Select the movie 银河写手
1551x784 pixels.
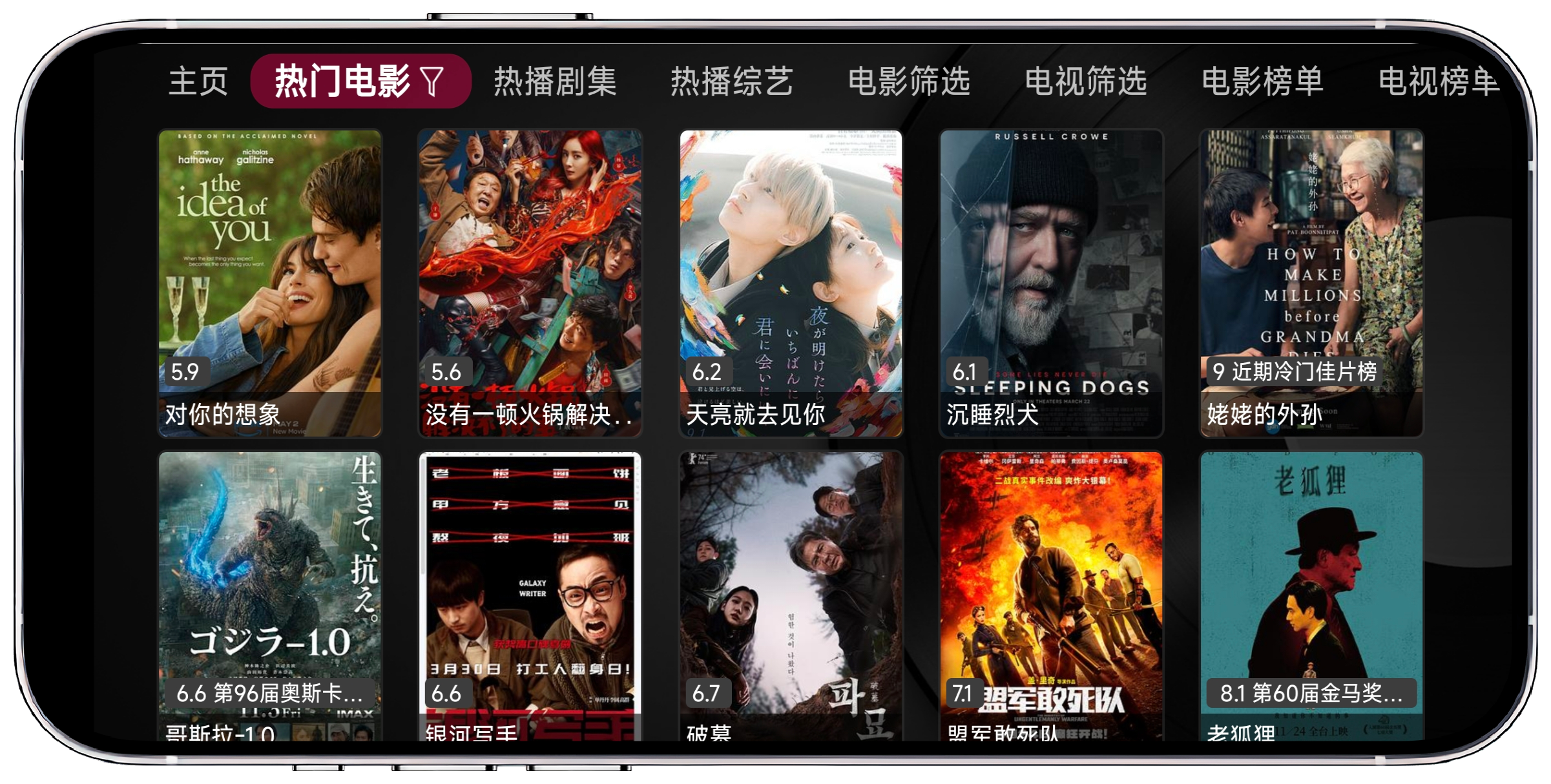(530, 594)
